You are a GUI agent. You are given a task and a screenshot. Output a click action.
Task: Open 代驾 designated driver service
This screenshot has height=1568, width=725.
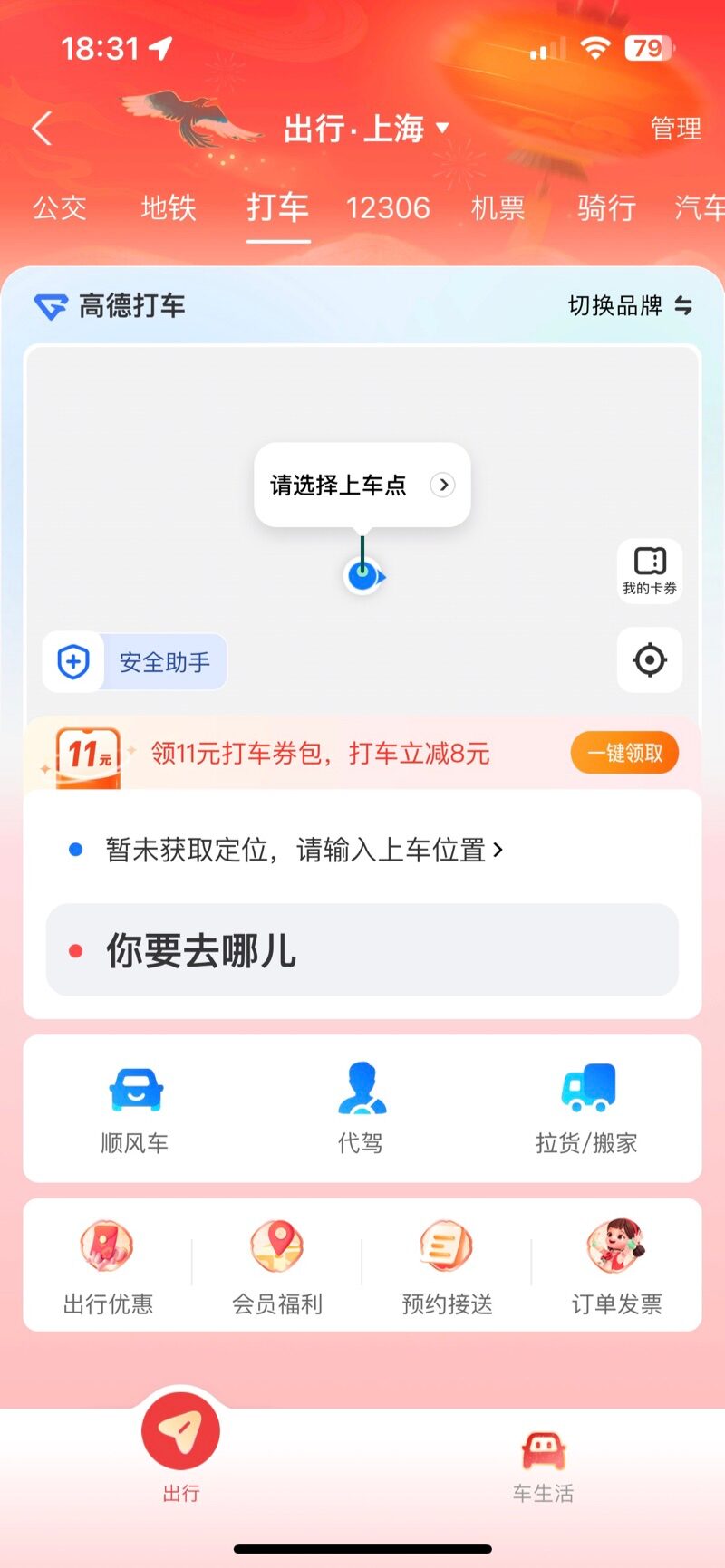click(x=362, y=1108)
